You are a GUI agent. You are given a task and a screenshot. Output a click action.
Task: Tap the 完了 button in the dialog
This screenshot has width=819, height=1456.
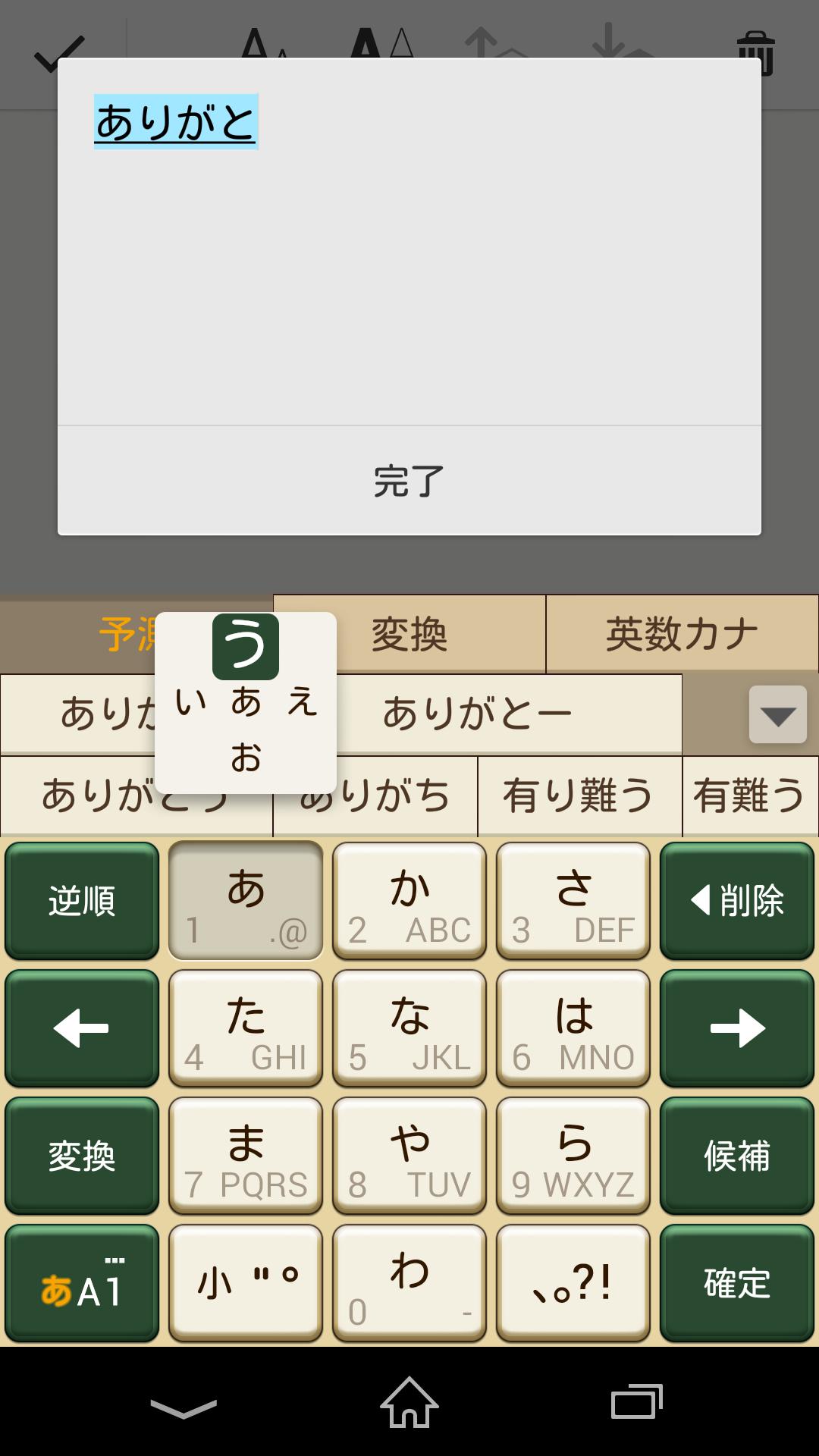(409, 481)
